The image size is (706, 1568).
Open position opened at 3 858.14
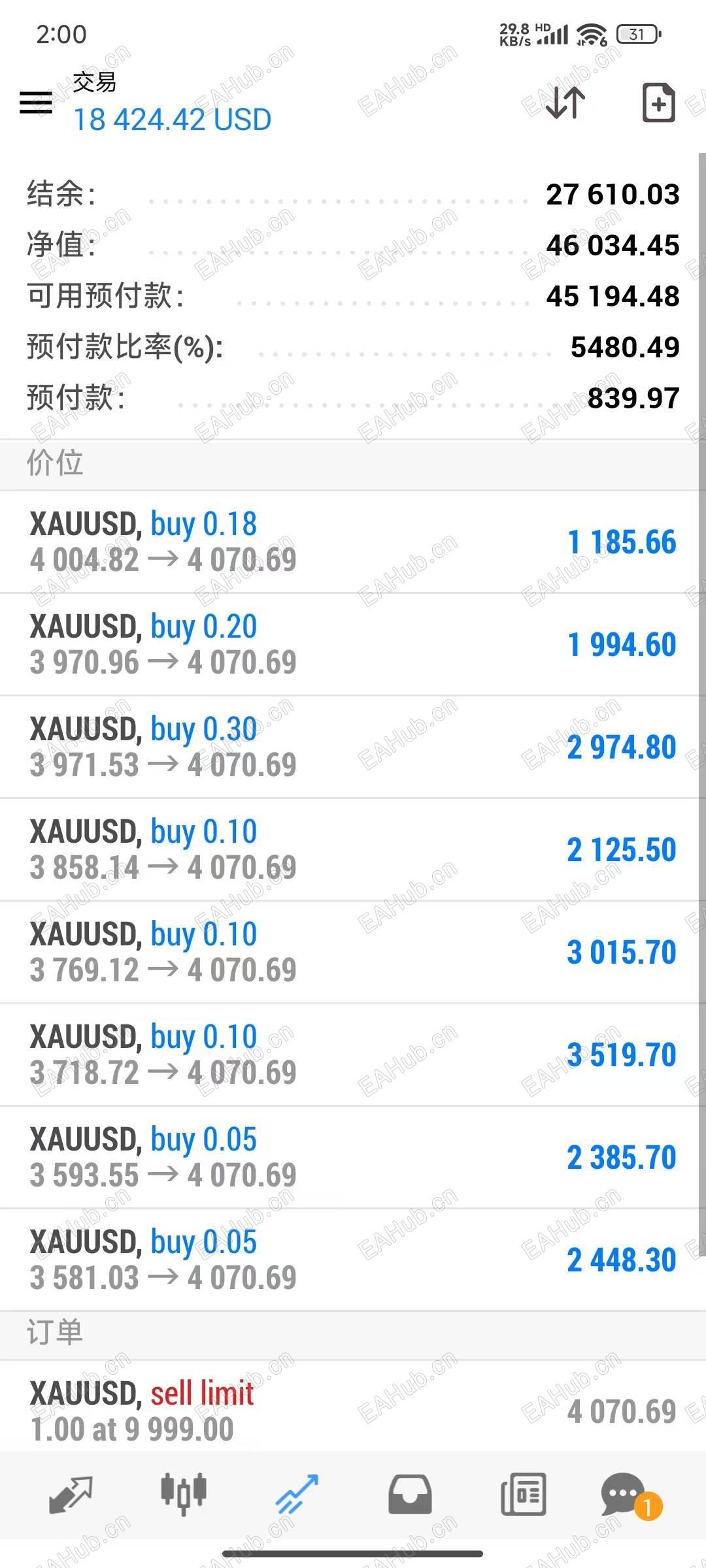click(x=353, y=849)
